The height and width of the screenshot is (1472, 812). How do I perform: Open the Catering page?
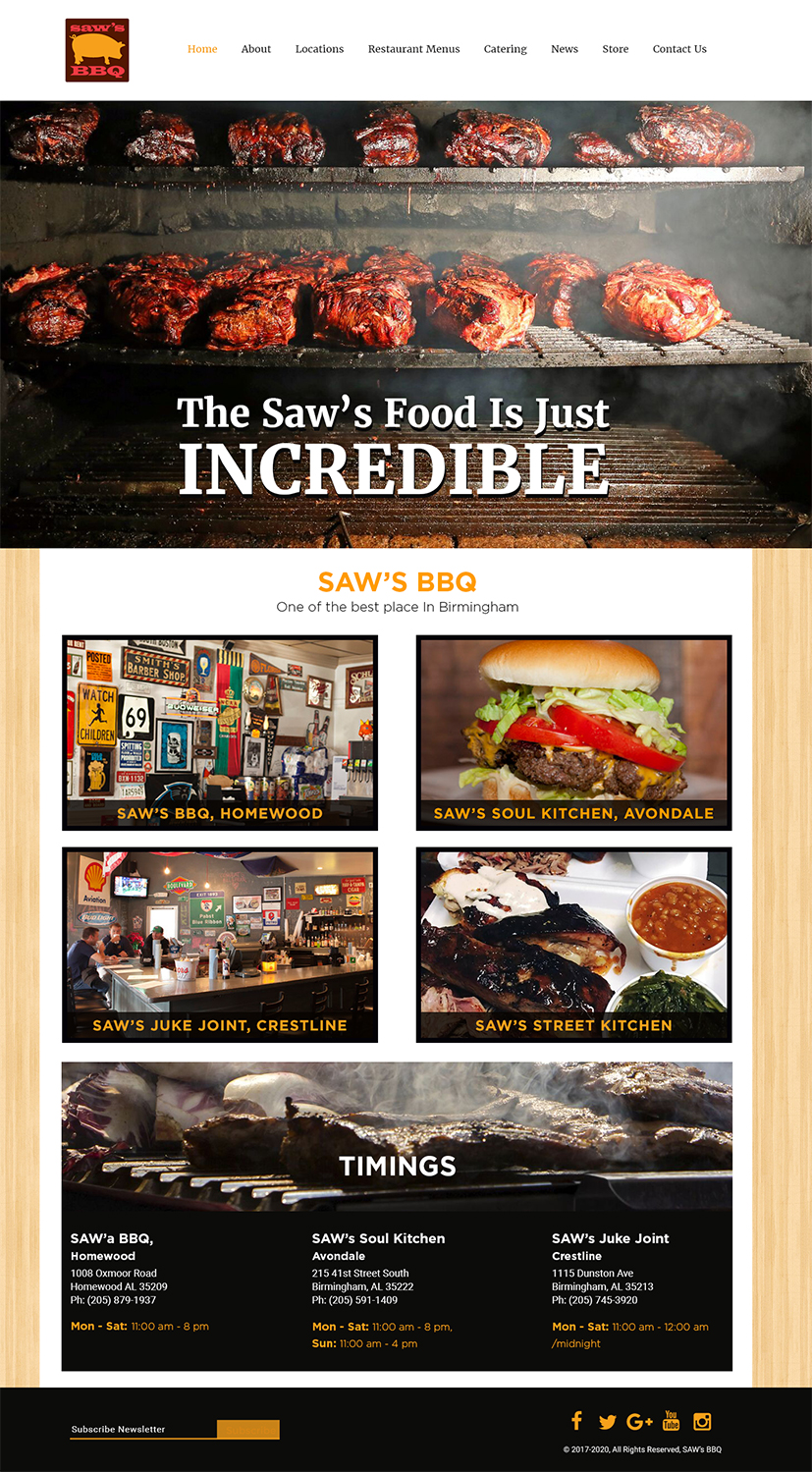pos(505,49)
